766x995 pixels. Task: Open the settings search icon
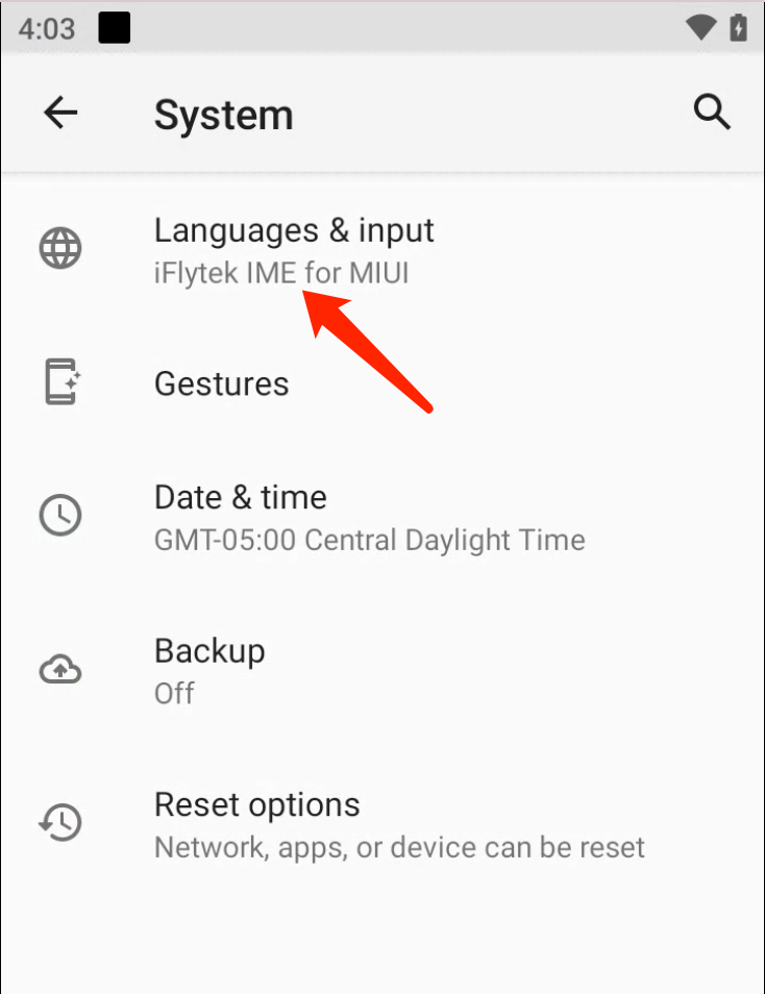point(712,113)
